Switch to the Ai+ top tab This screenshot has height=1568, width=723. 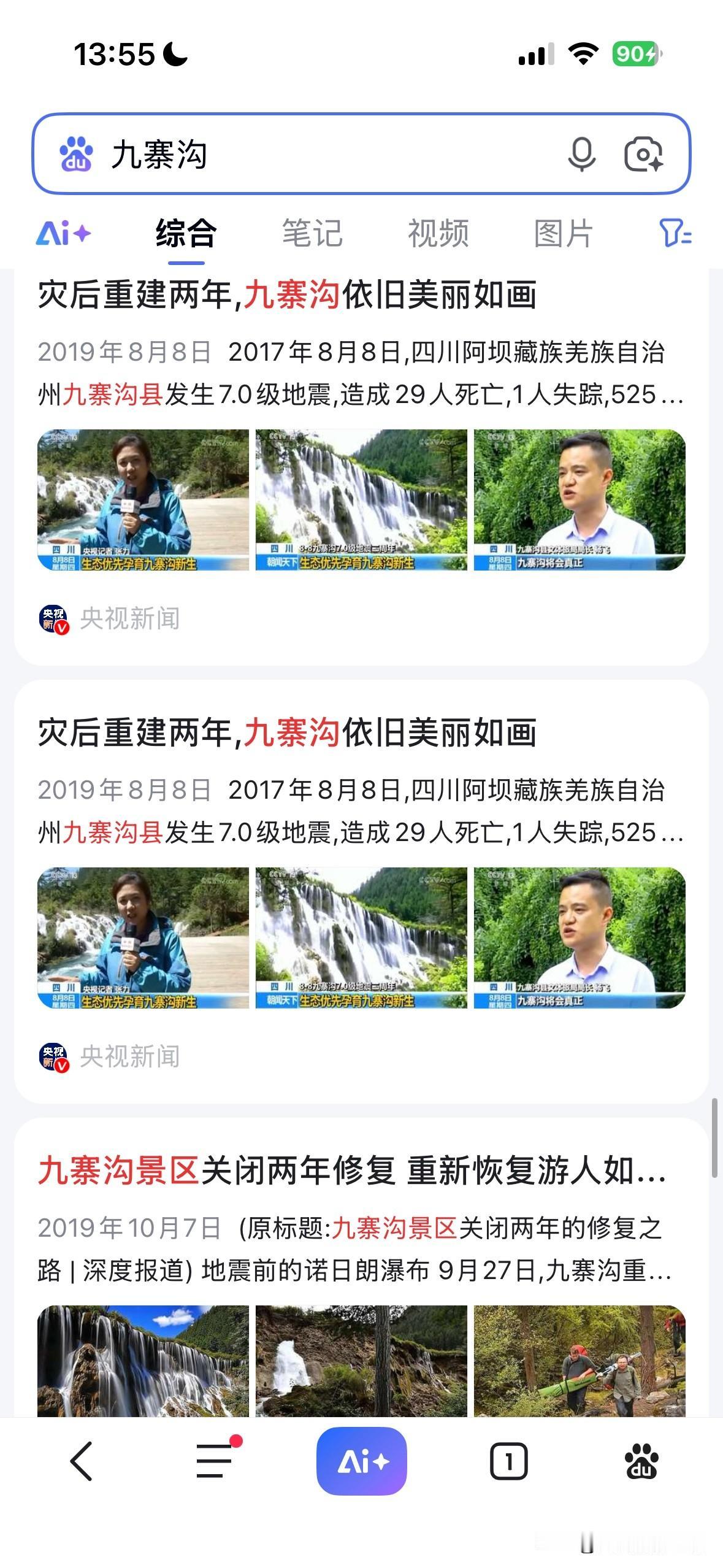[x=64, y=234]
